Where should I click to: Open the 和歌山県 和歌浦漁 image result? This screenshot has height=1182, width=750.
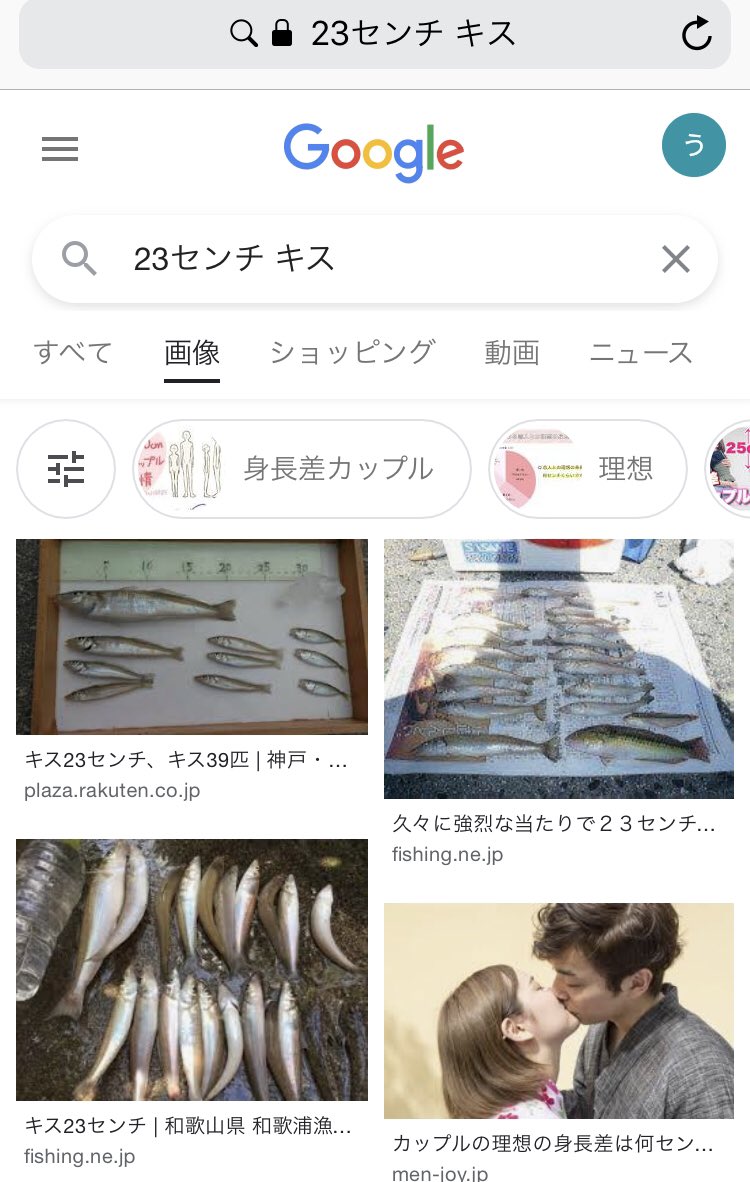pyautogui.click(x=192, y=969)
